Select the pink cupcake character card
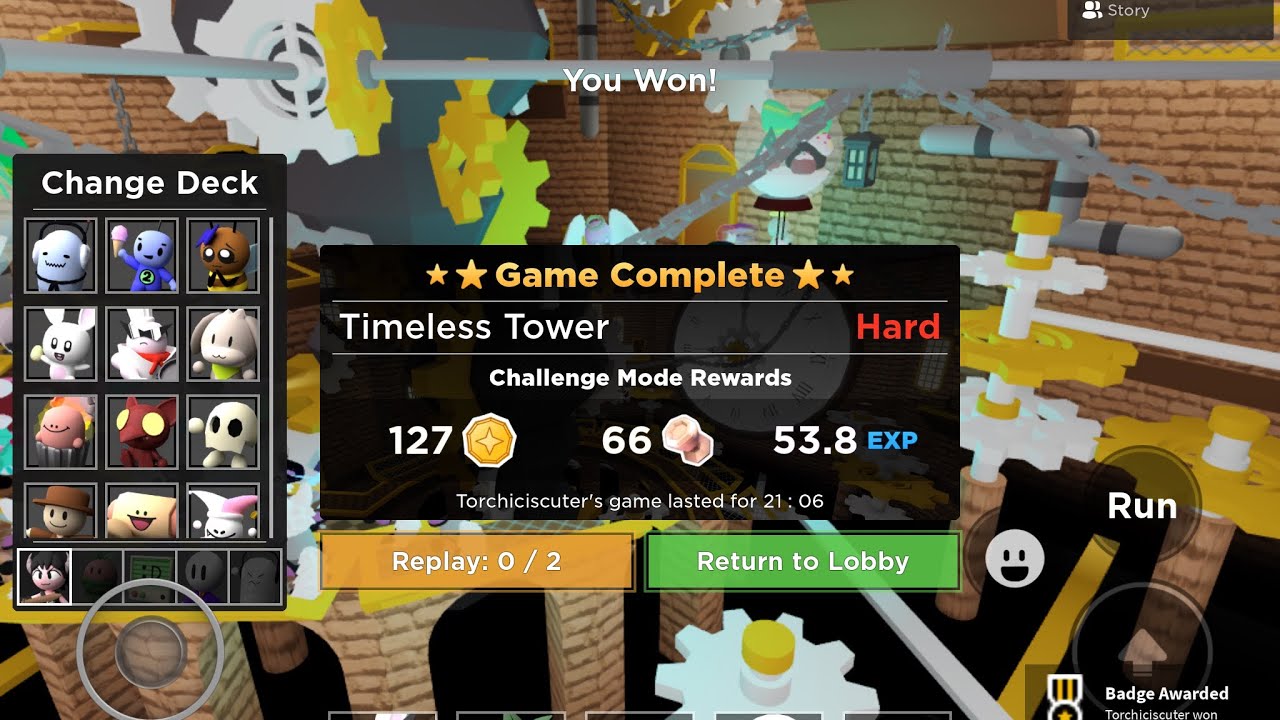1280x720 pixels. (x=62, y=431)
